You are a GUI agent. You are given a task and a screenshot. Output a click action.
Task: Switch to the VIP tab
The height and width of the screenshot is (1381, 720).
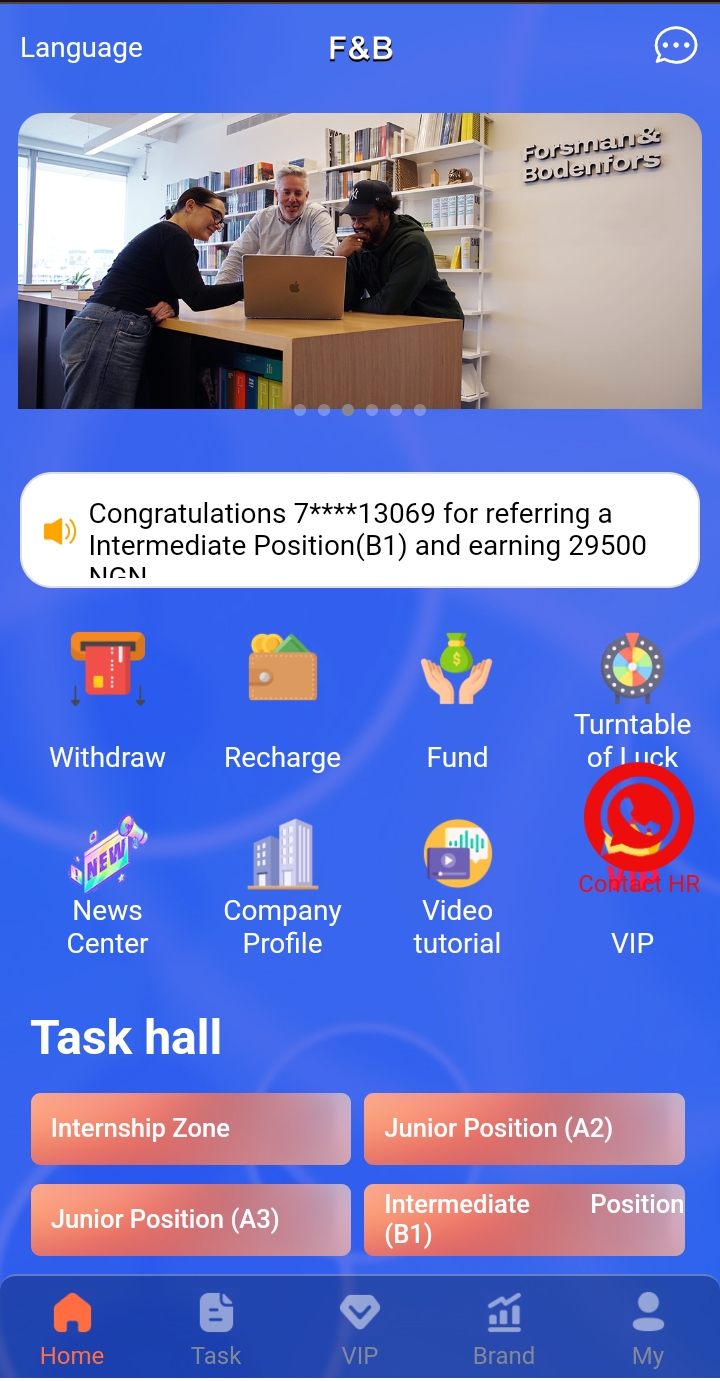360,1330
